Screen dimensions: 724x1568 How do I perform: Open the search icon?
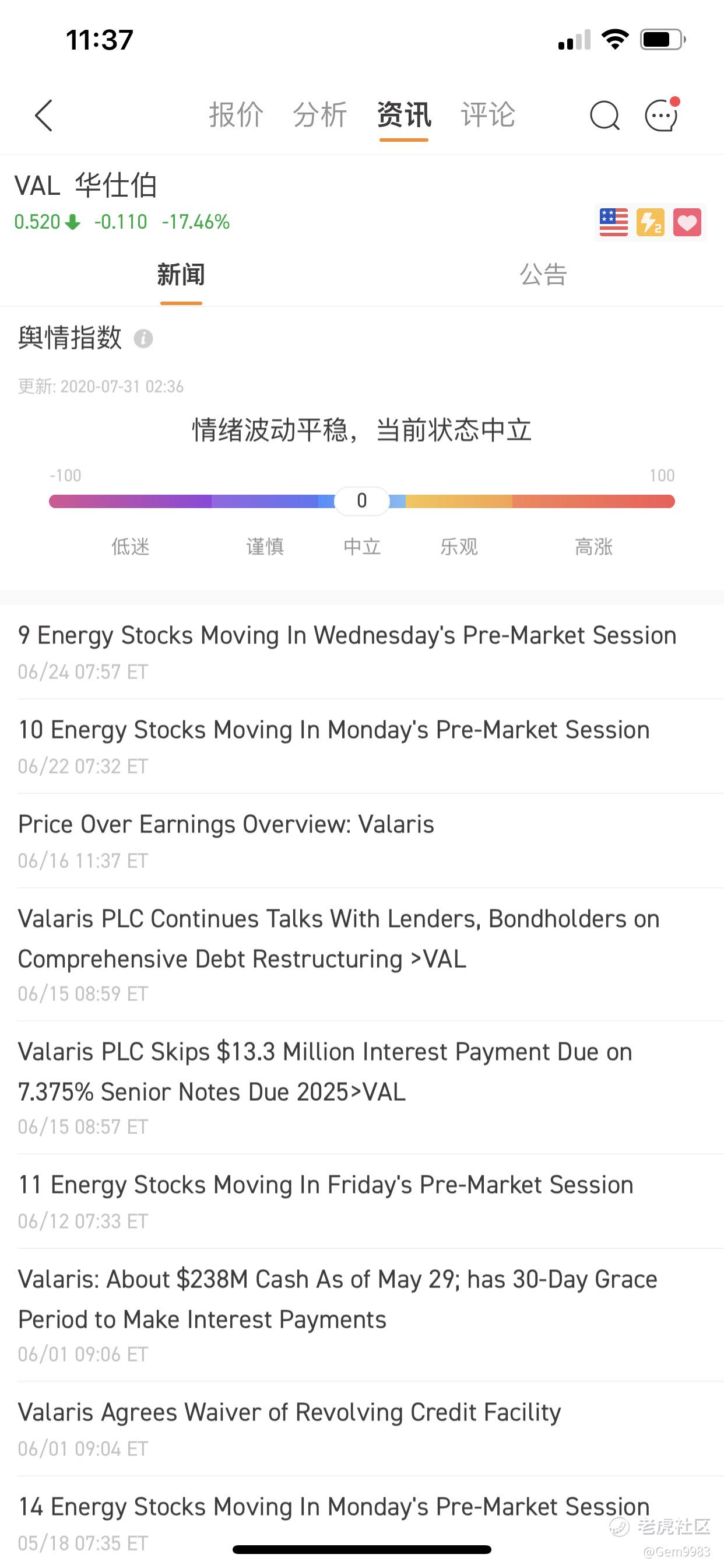tap(604, 115)
